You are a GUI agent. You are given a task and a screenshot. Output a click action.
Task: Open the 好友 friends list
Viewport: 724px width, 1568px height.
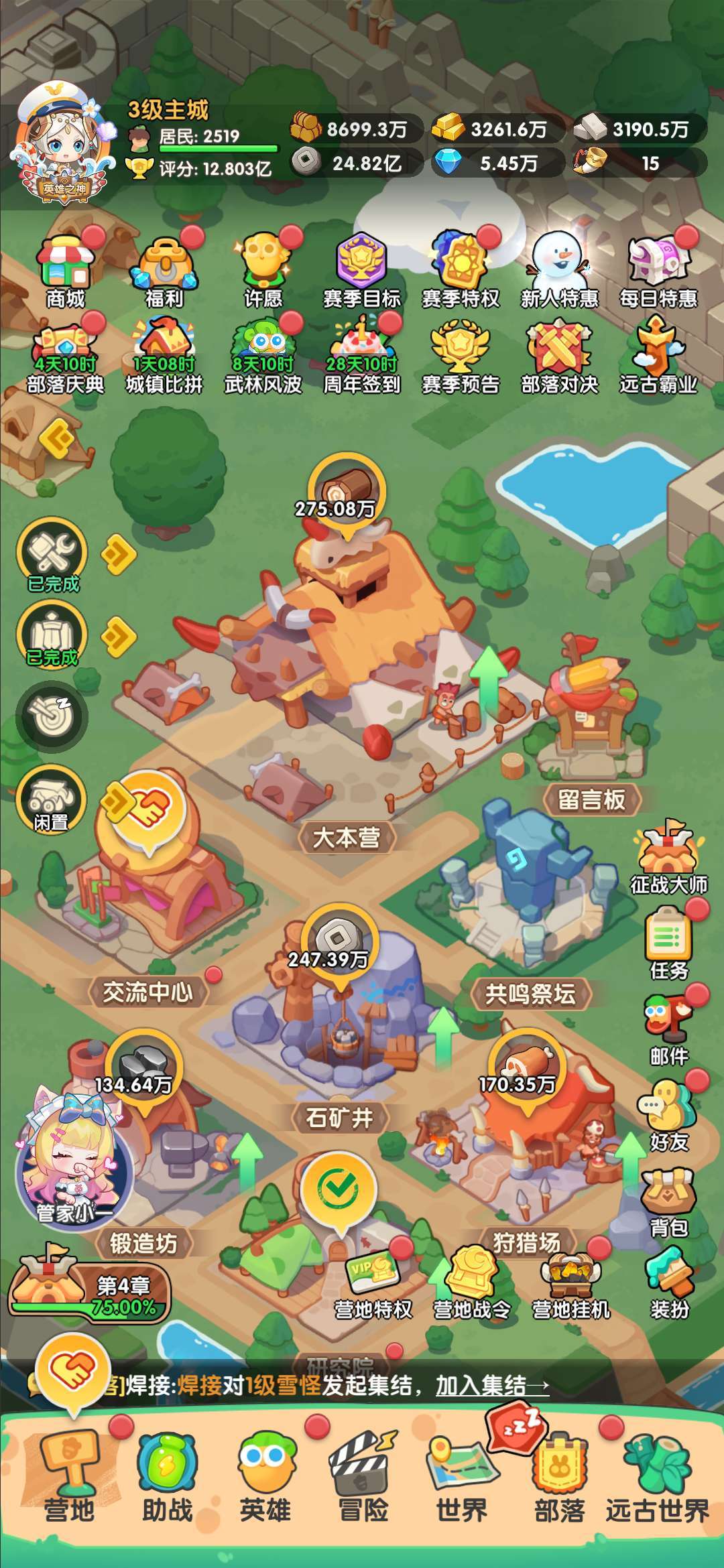pyautogui.click(x=668, y=1112)
